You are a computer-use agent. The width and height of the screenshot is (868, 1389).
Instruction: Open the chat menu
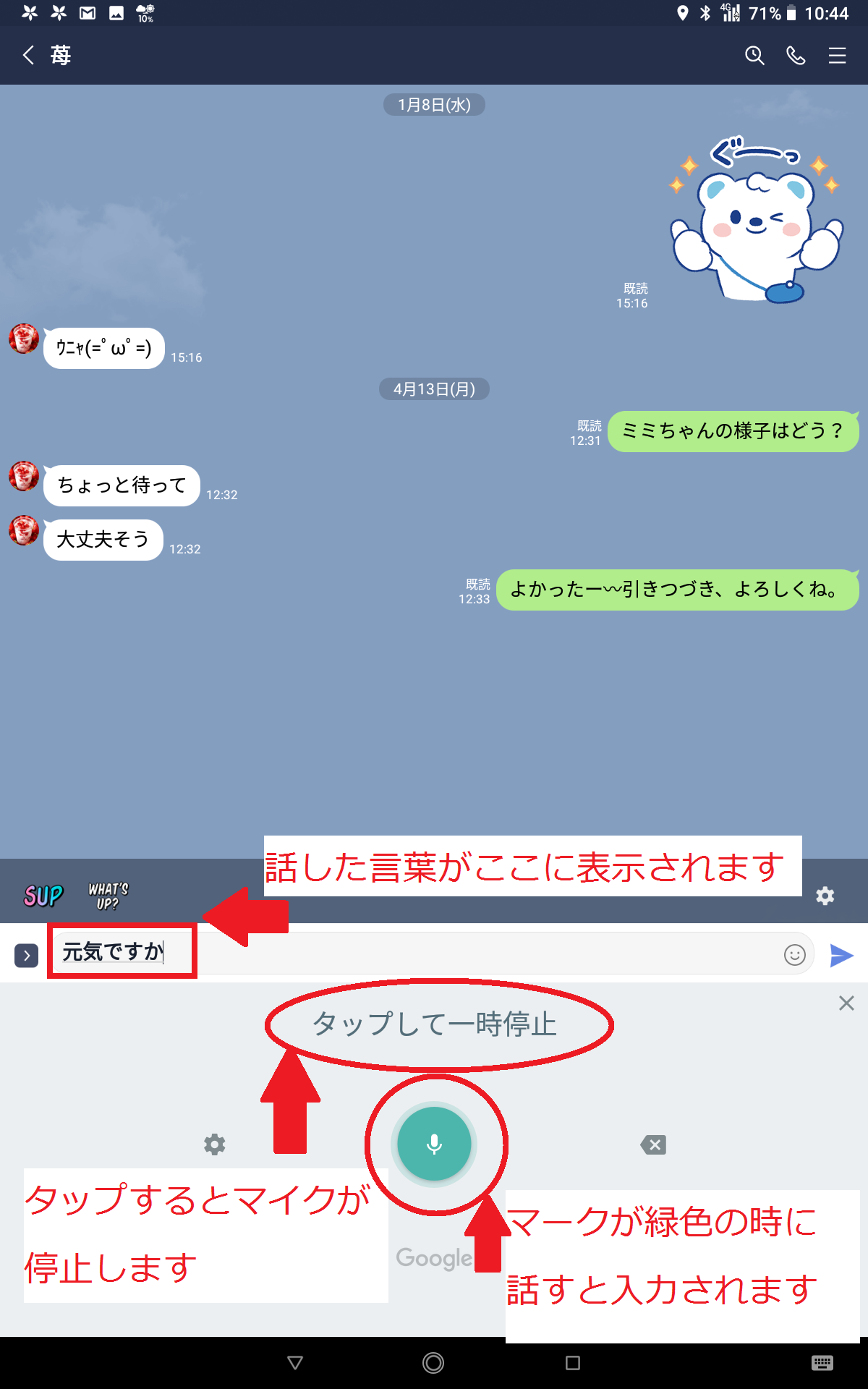click(837, 56)
